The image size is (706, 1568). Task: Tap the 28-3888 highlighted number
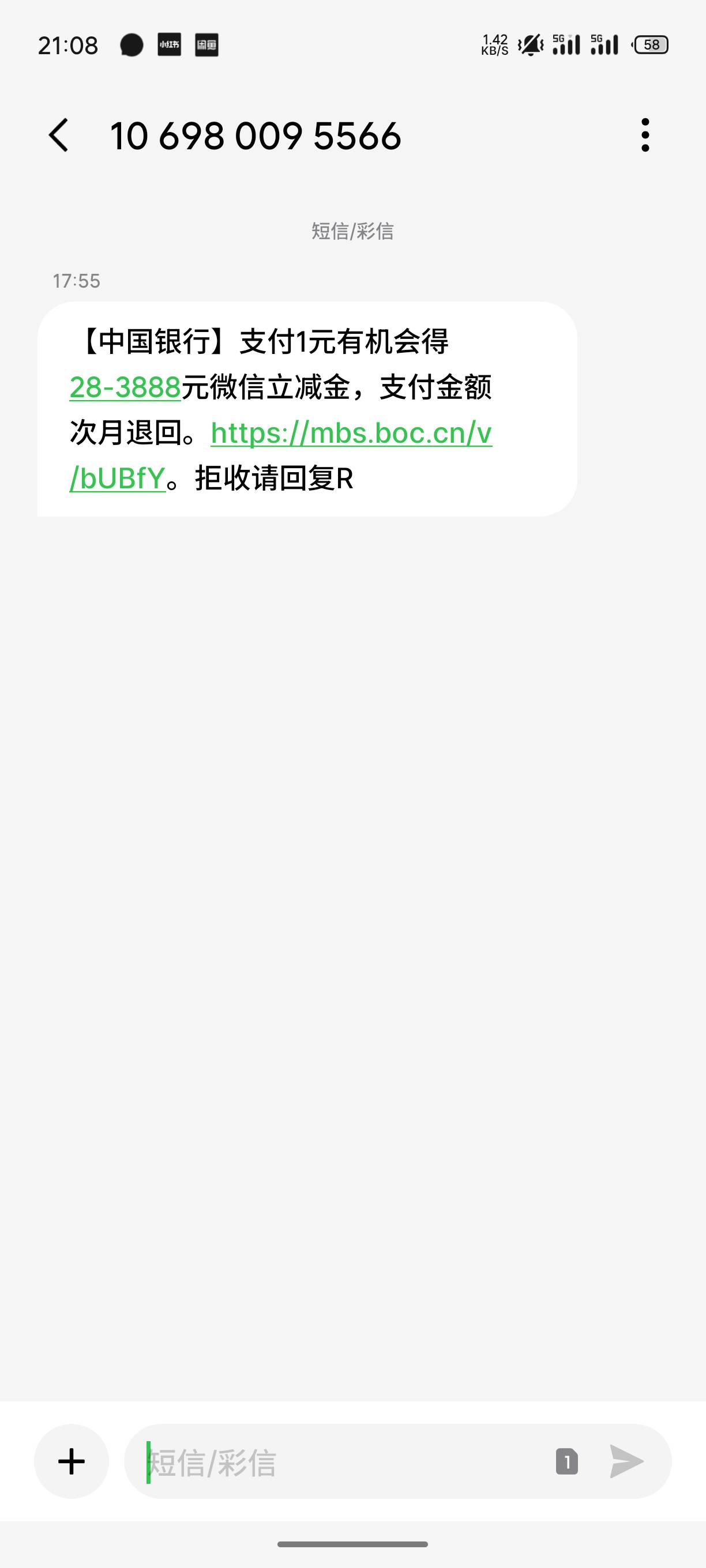(x=125, y=388)
